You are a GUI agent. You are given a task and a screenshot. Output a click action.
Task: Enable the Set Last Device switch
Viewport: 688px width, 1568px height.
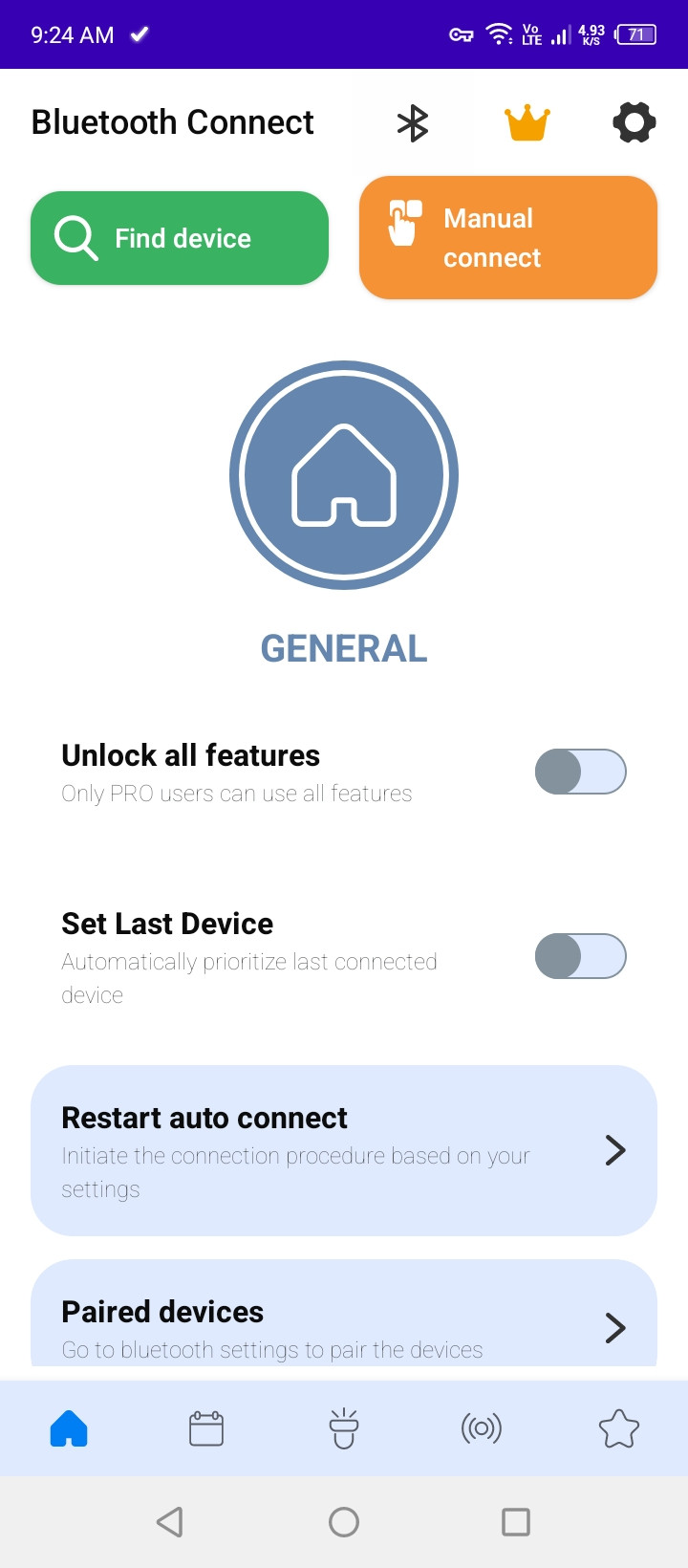click(580, 956)
